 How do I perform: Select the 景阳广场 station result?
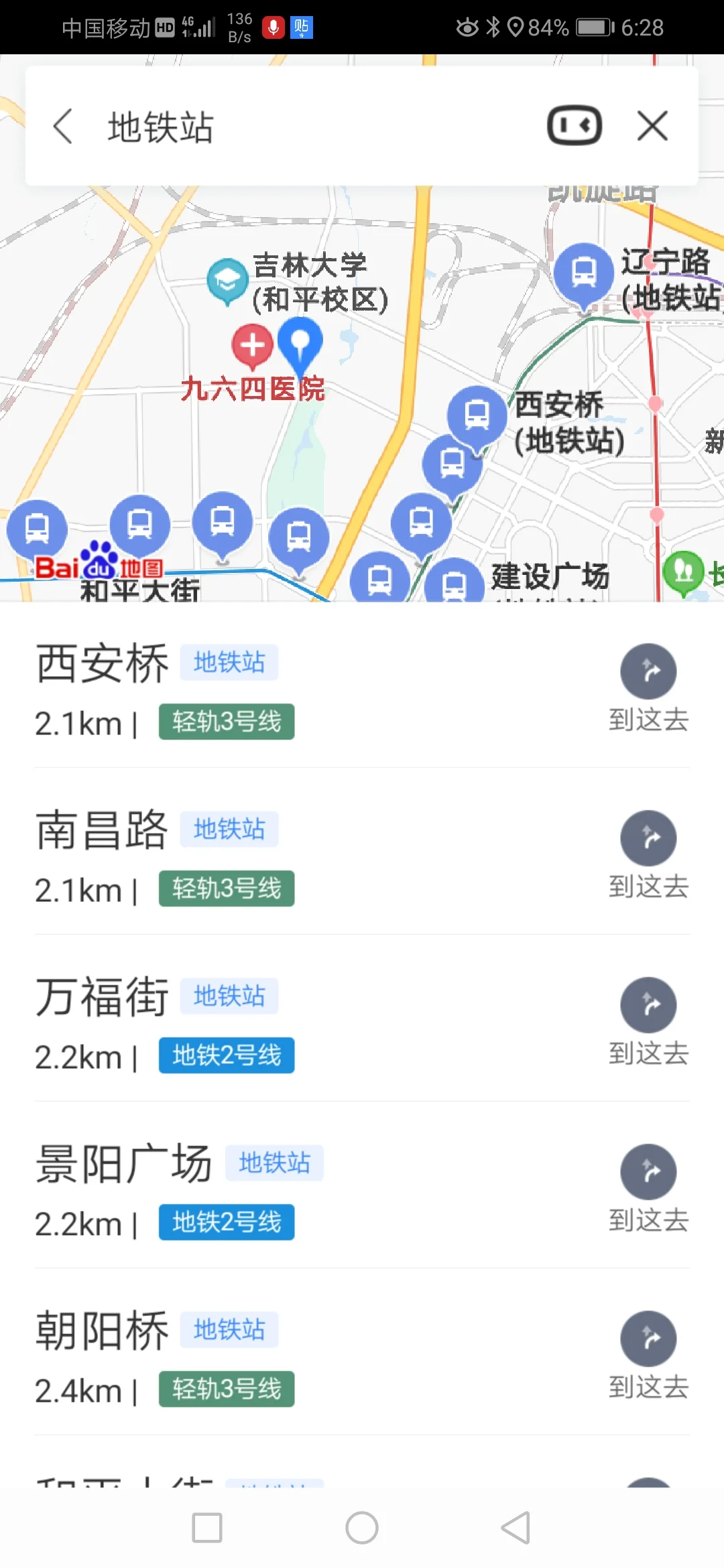click(x=123, y=1164)
